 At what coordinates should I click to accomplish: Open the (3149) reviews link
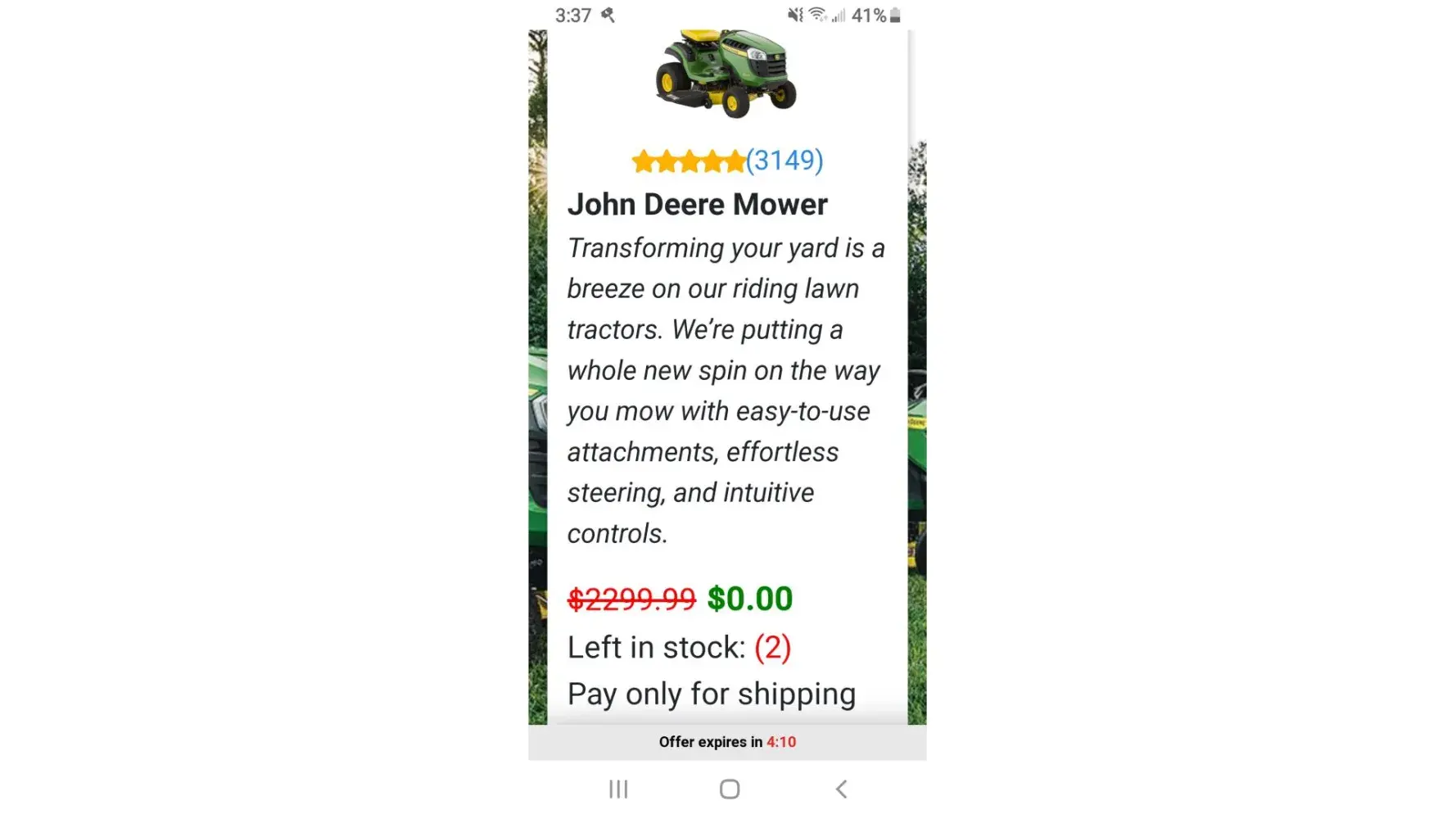coord(784,161)
